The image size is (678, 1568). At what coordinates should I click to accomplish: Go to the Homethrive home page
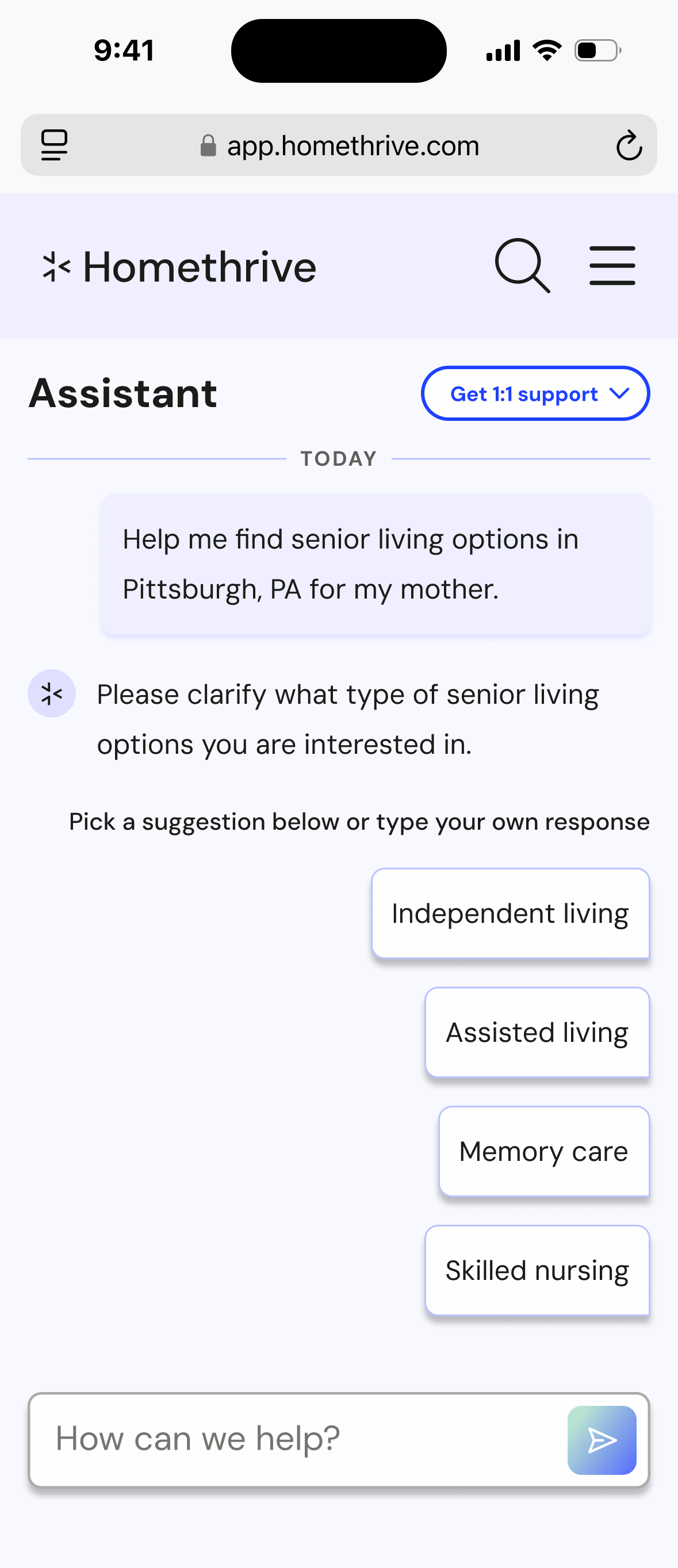(179, 267)
